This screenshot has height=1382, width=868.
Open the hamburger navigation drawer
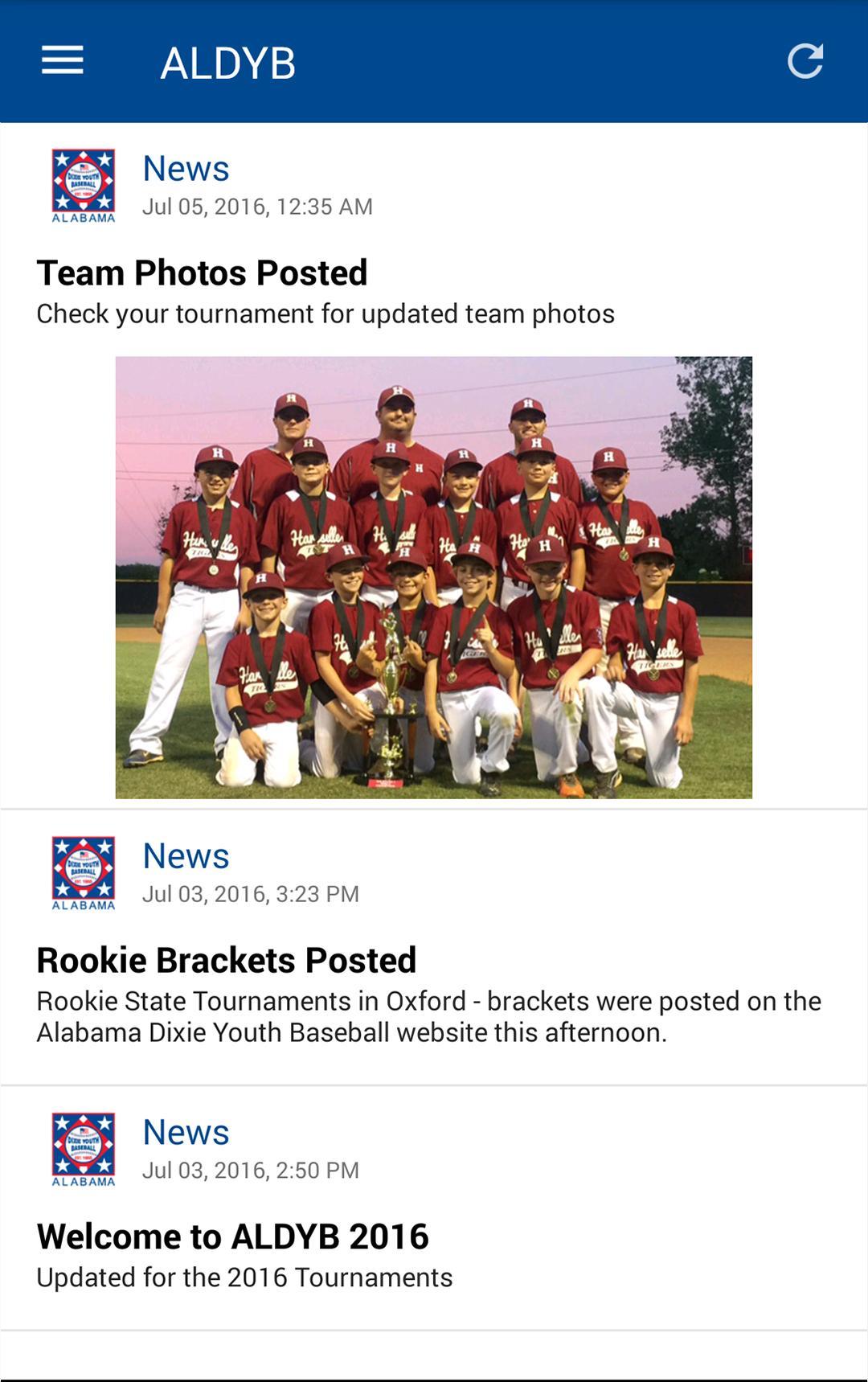(x=63, y=61)
